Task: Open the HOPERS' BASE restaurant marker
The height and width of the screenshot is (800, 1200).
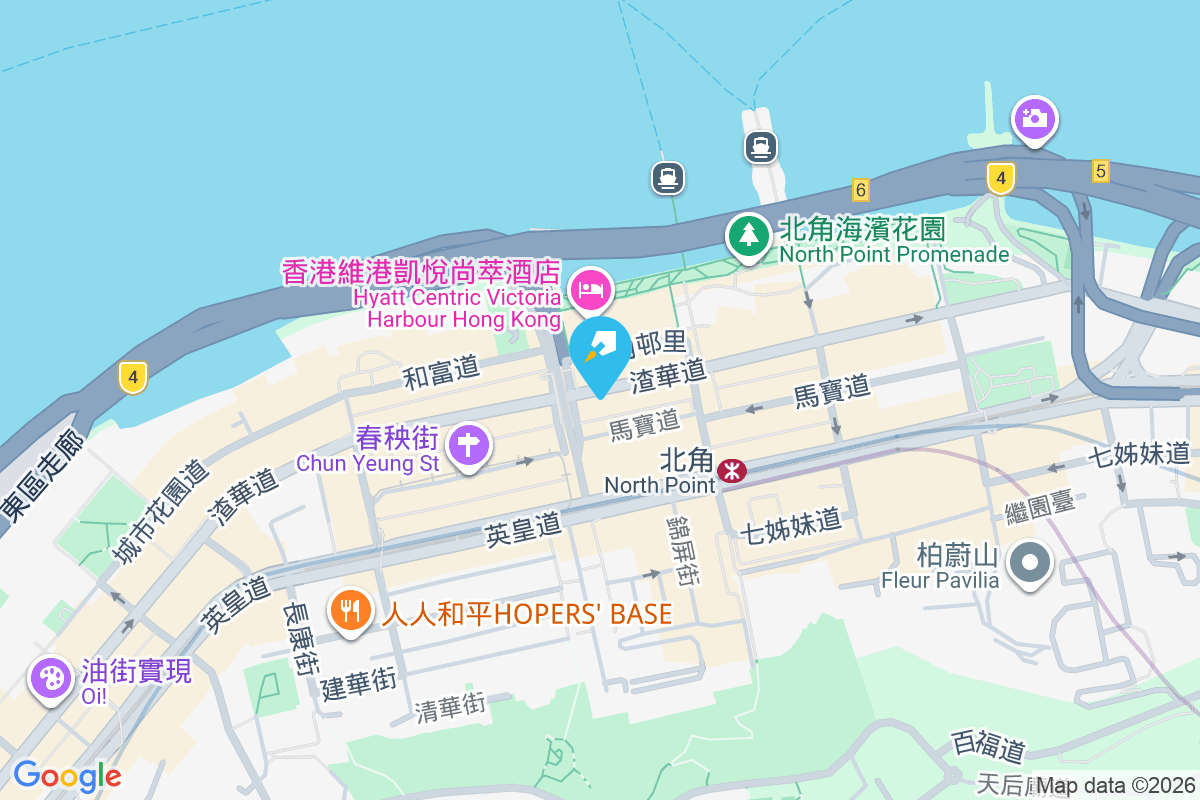Action: coord(349,610)
